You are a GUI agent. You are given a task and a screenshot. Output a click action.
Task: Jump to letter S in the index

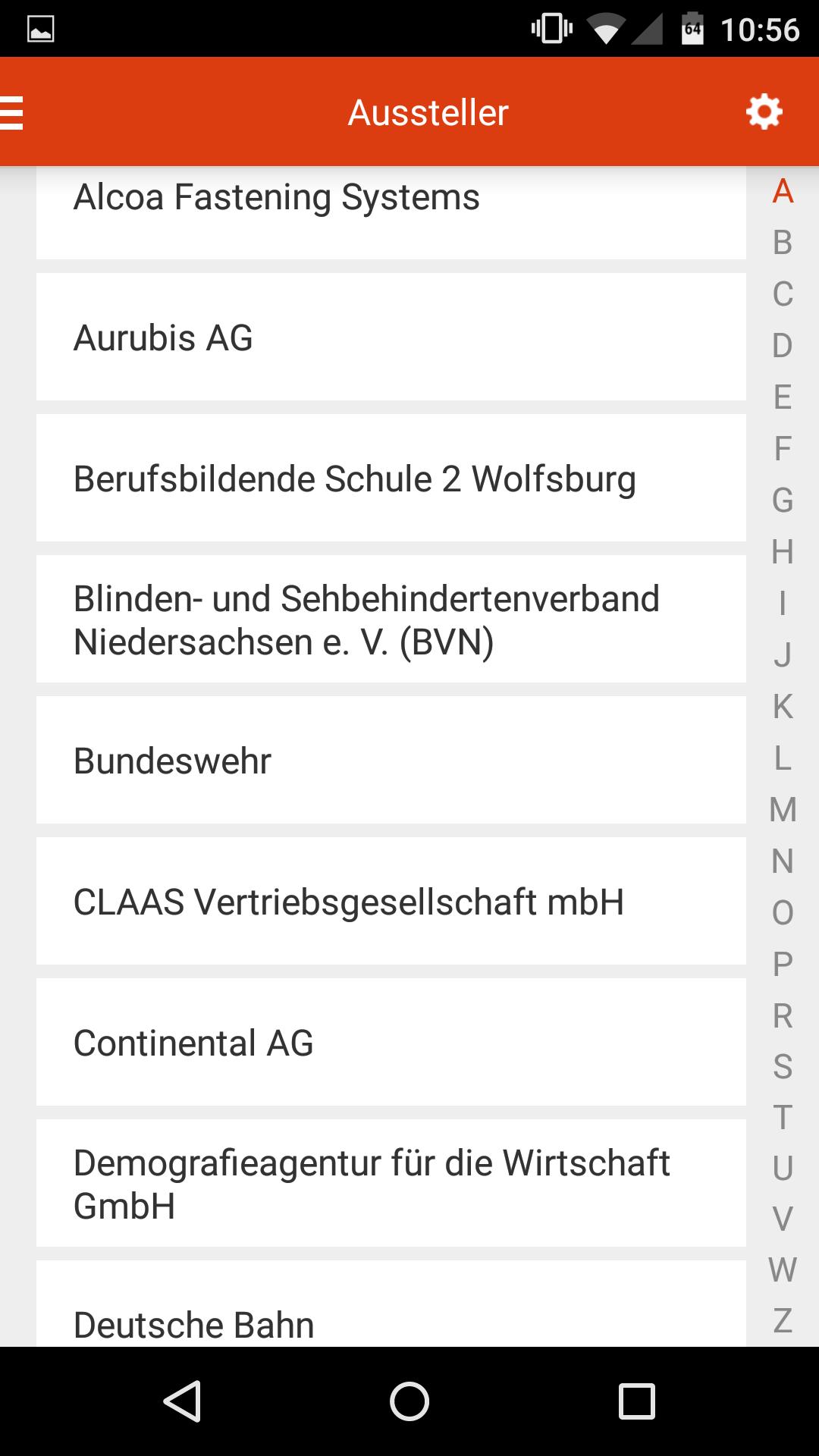coord(783,1067)
